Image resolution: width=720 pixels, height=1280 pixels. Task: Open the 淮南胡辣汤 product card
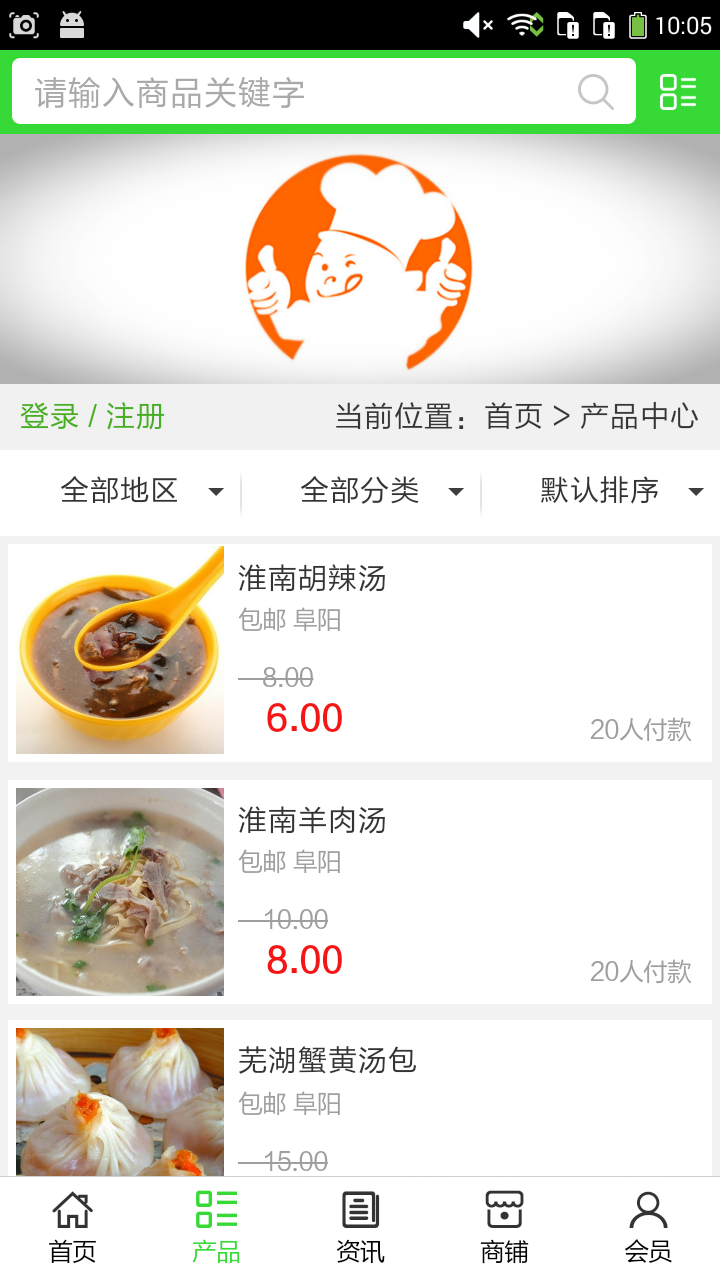coord(360,652)
